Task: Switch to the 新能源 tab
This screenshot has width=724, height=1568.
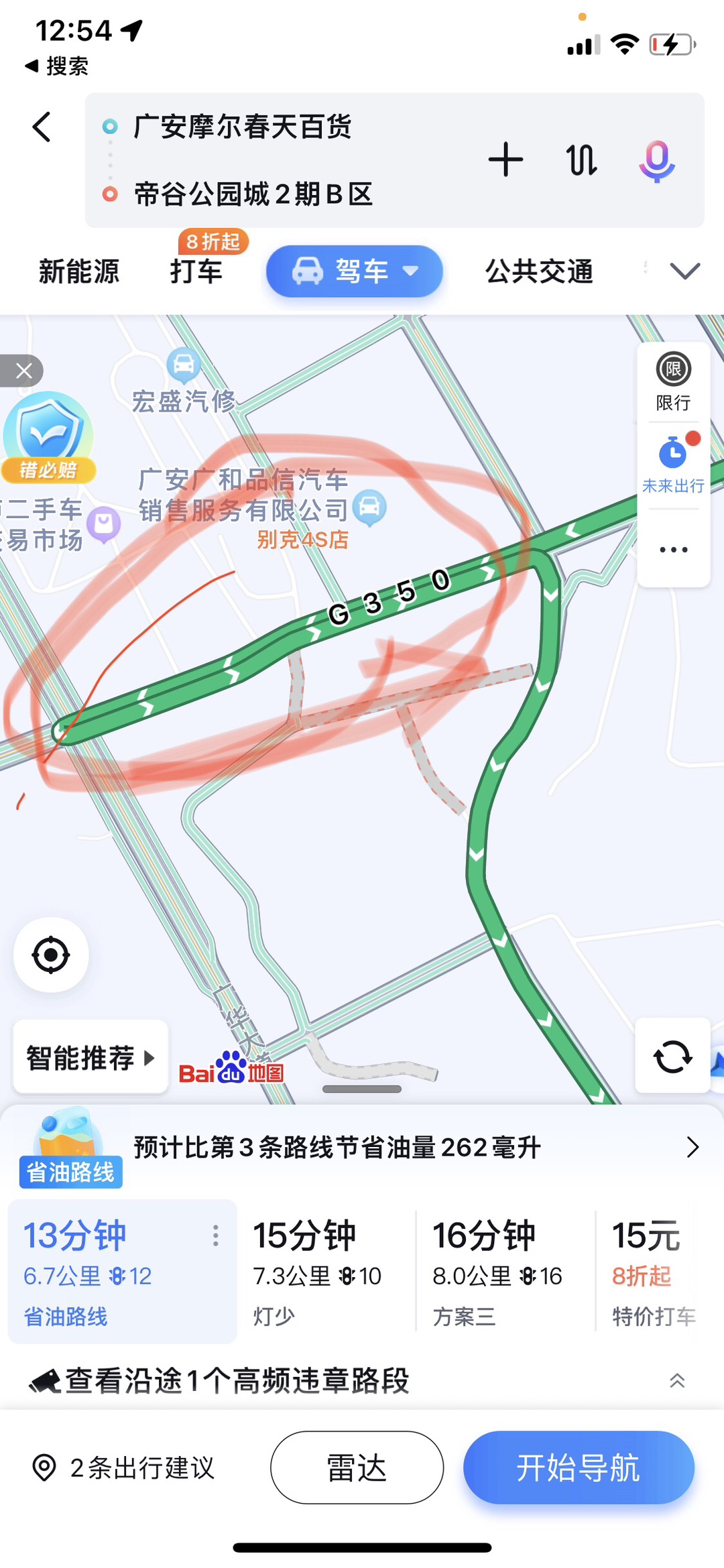Action: coord(79,272)
